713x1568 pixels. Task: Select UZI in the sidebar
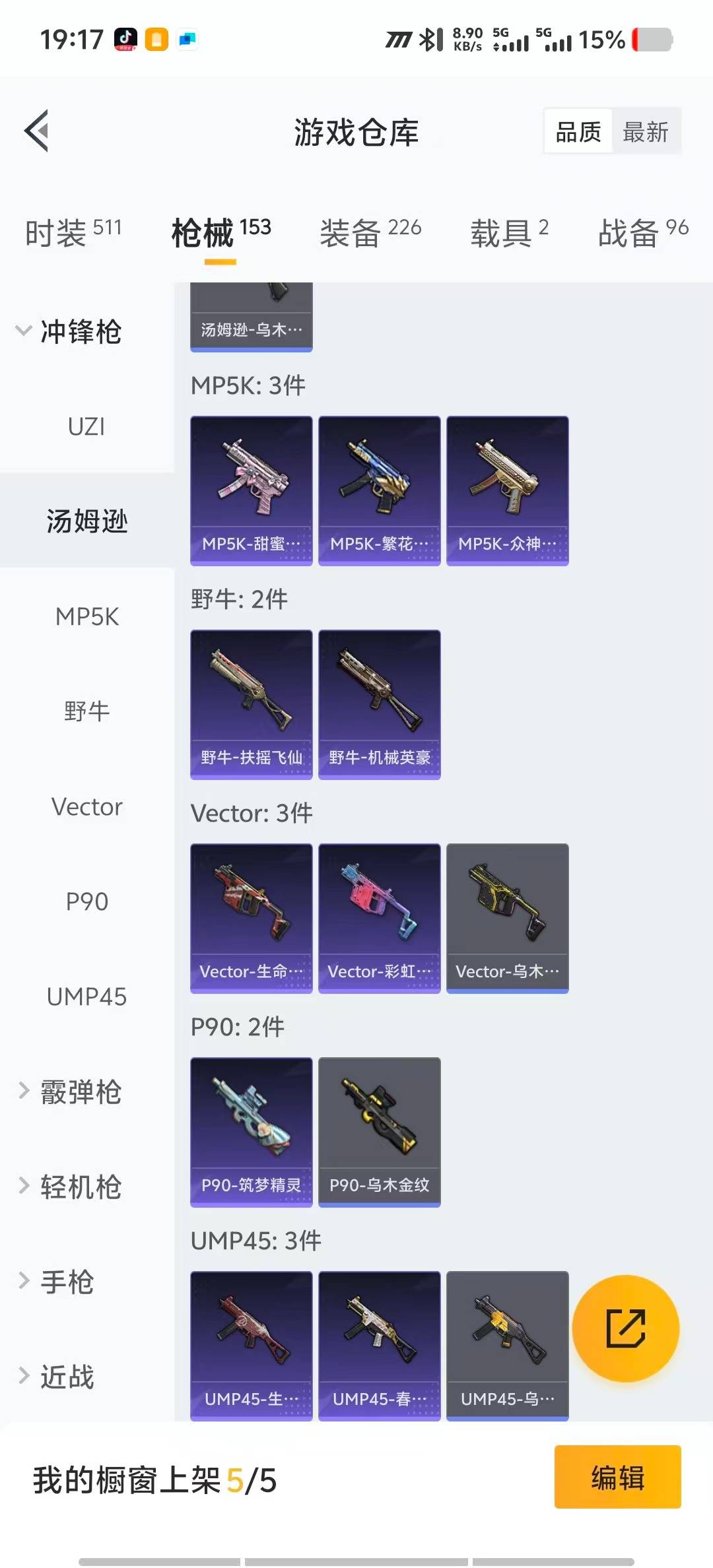pyautogui.click(x=86, y=427)
